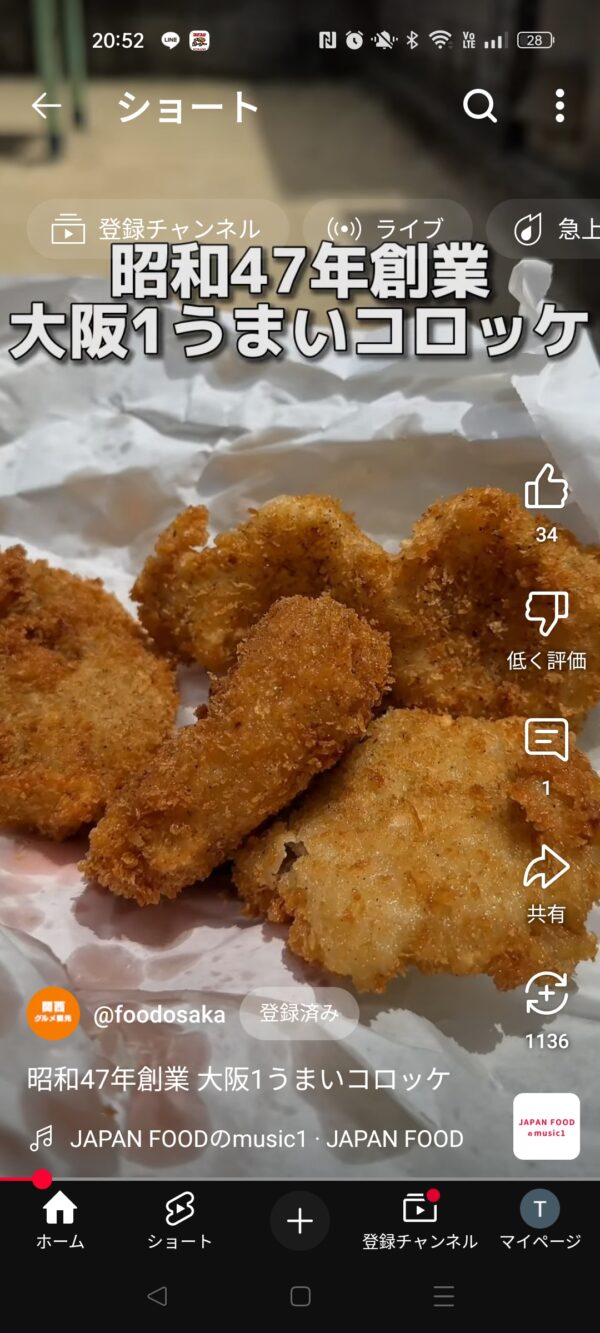Image resolution: width=600 pixels, height=1333 pixels.
Task: Tap the remix icon showing 1136
Action: (x=546, y=995)
